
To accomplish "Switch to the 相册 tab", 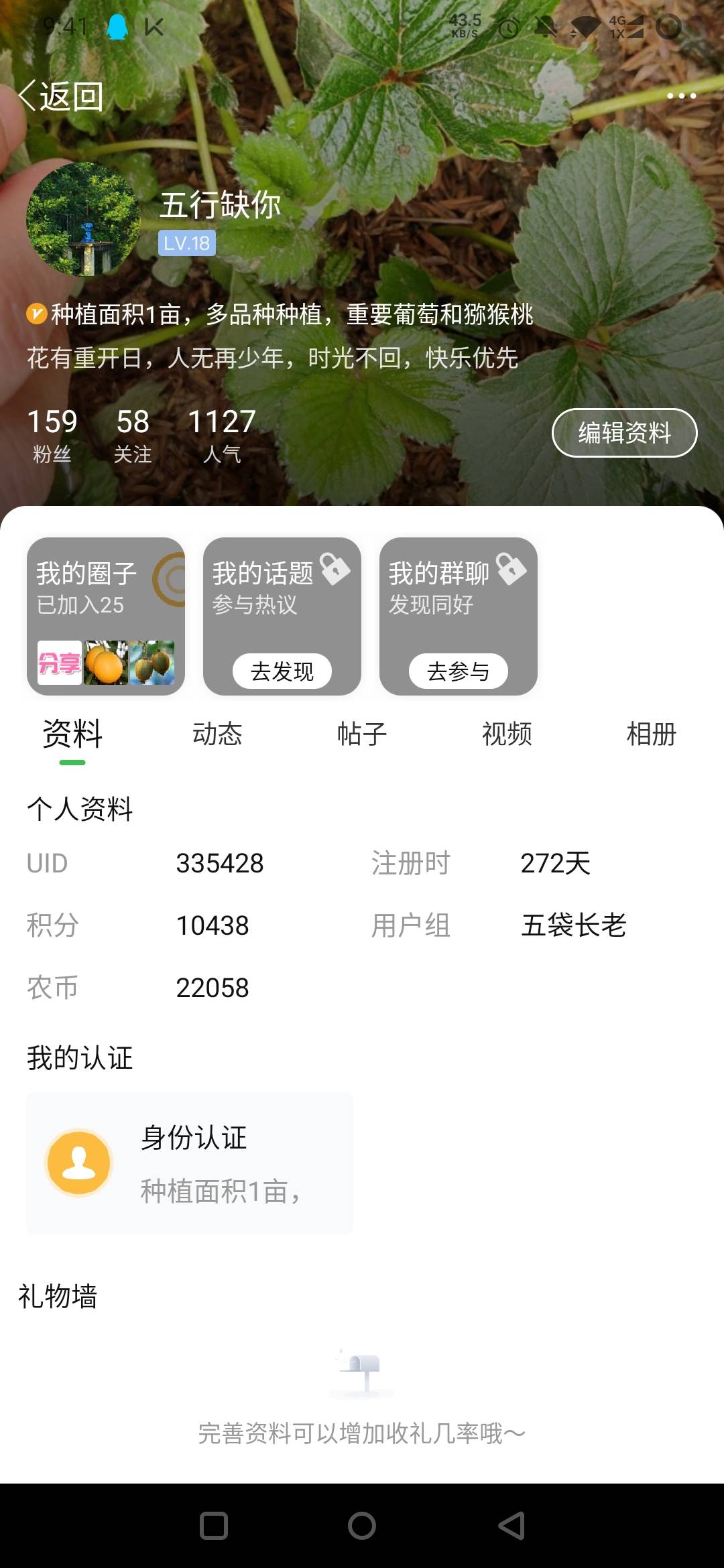I will click(652, 734).
